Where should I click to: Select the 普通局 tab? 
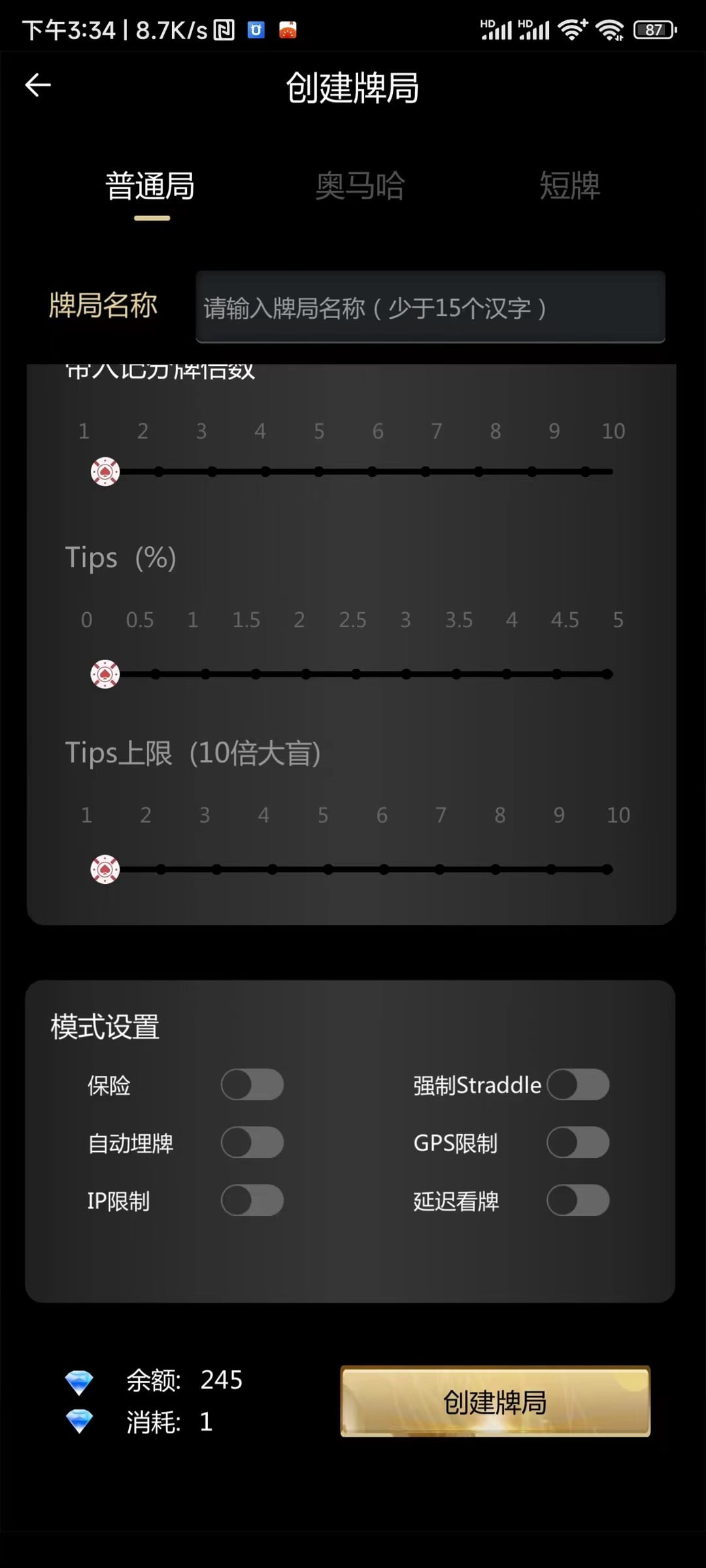(x=150, y=186)
